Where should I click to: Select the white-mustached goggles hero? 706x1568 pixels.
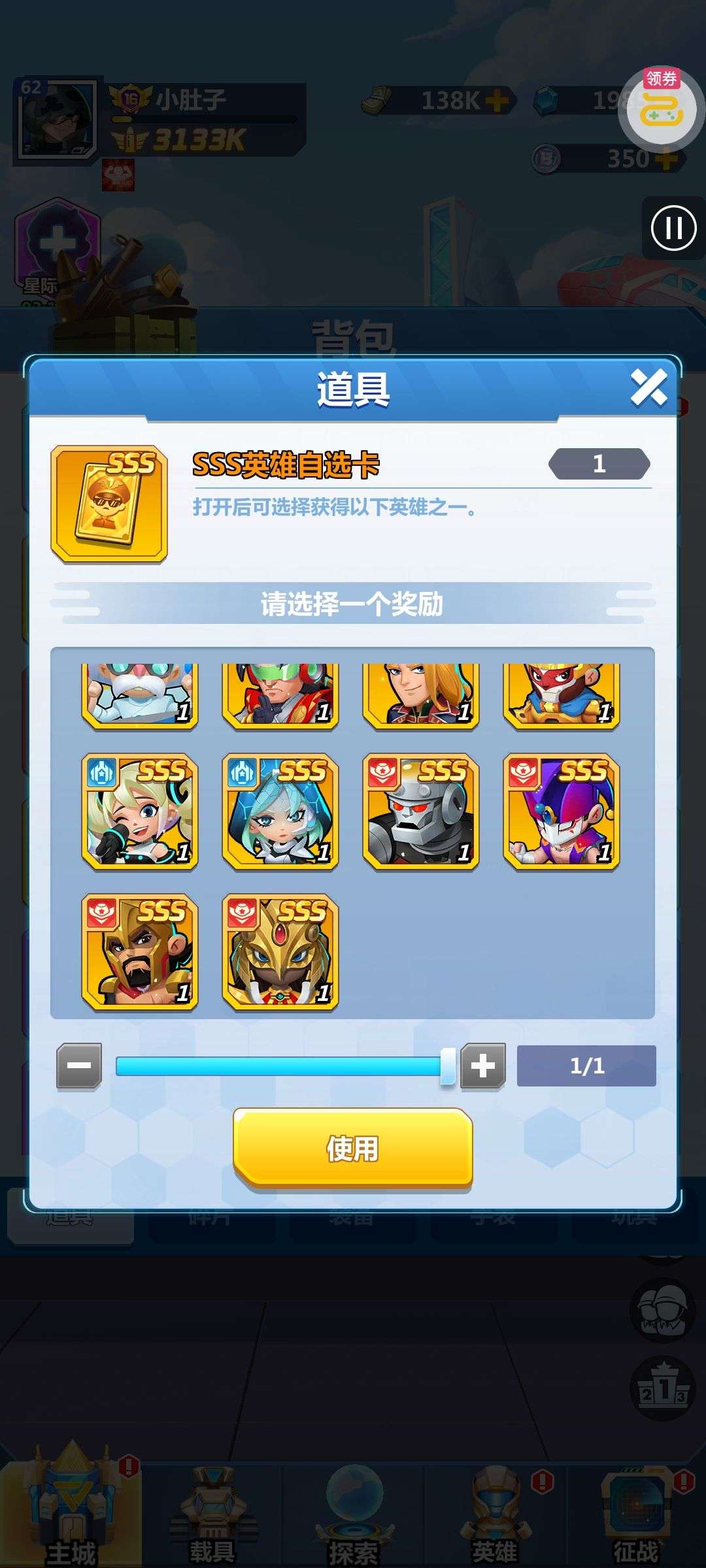(140, 696)
